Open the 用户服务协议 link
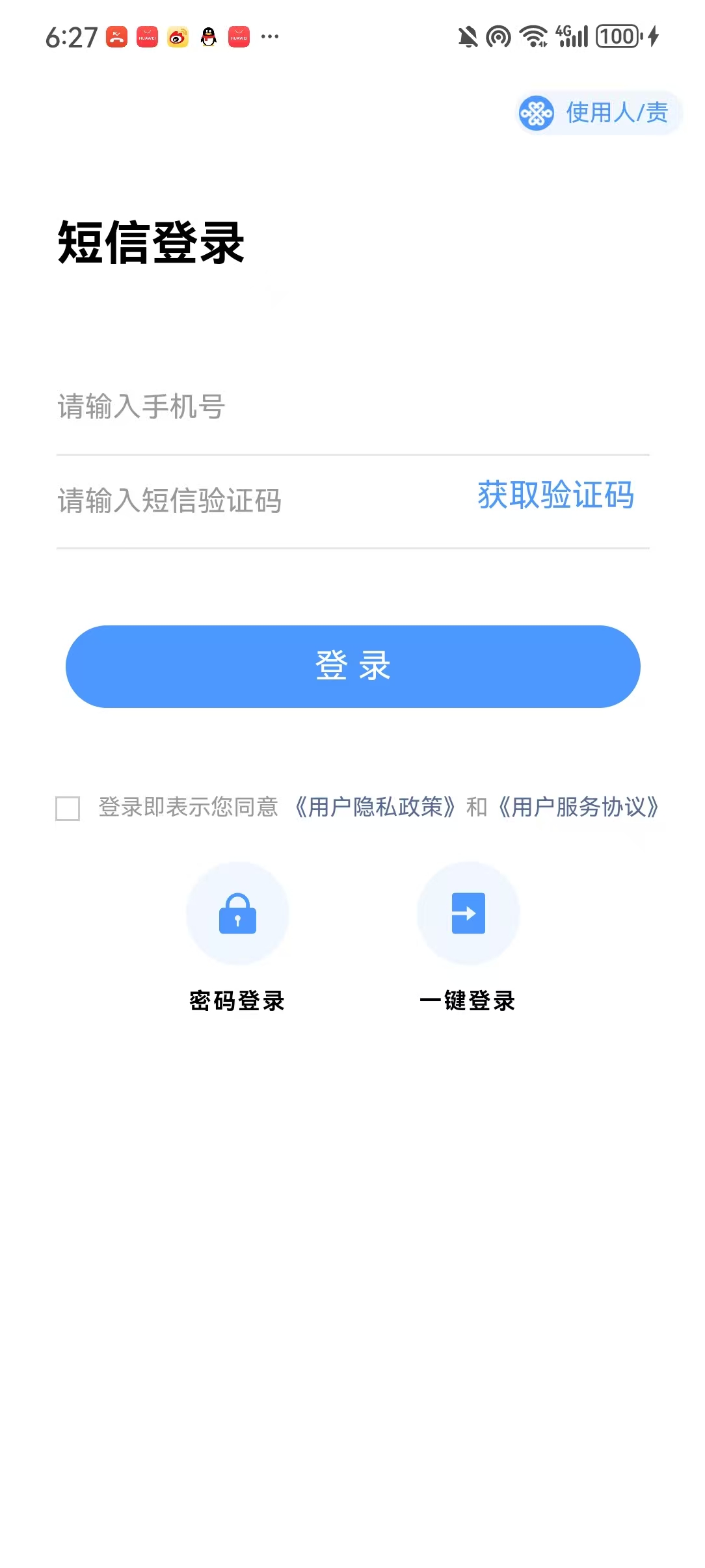Image resolution: width=705 pixels, height=1568 pixels. tap(578, 807)
